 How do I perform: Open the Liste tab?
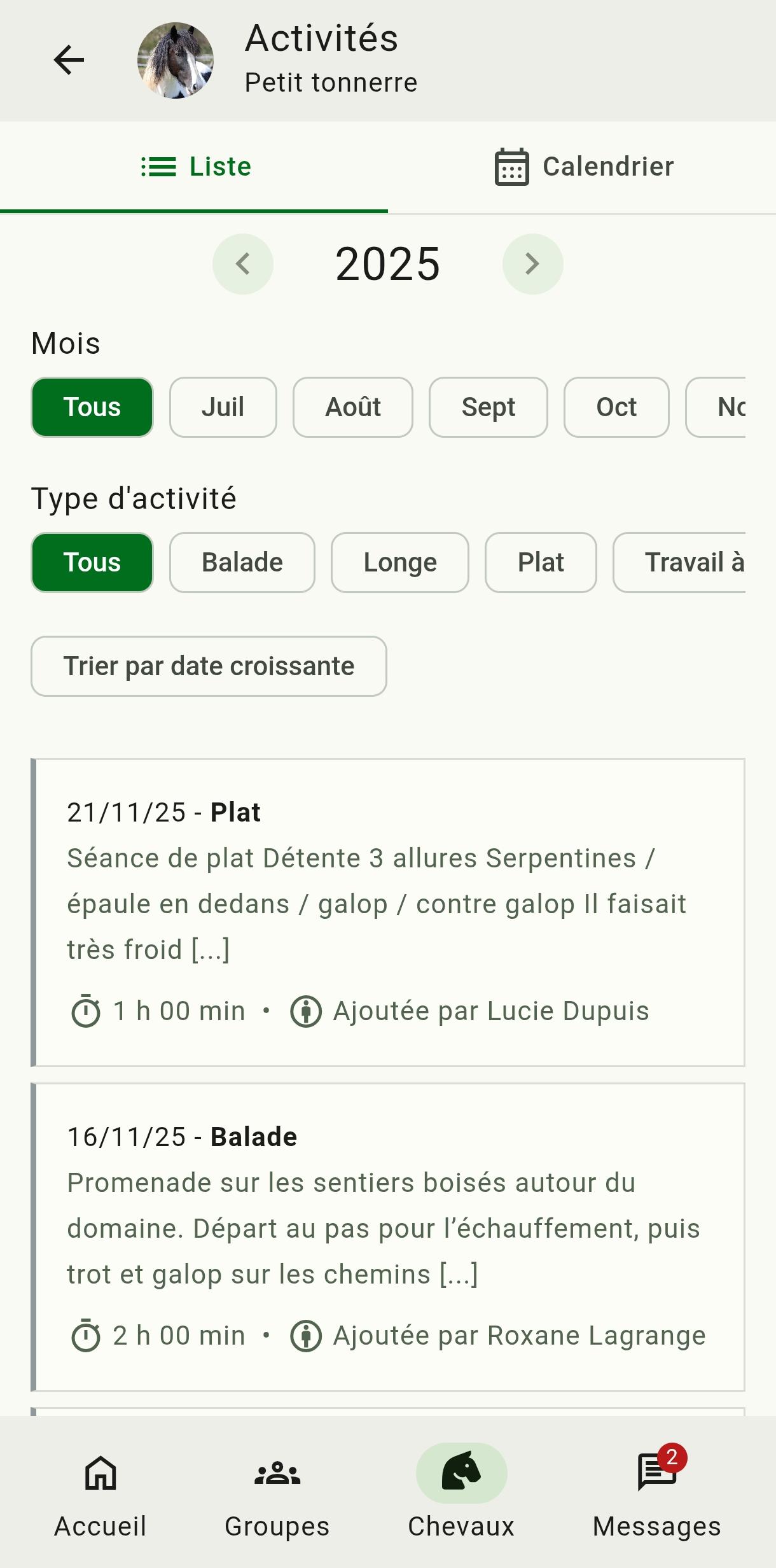tap(195, 166)
